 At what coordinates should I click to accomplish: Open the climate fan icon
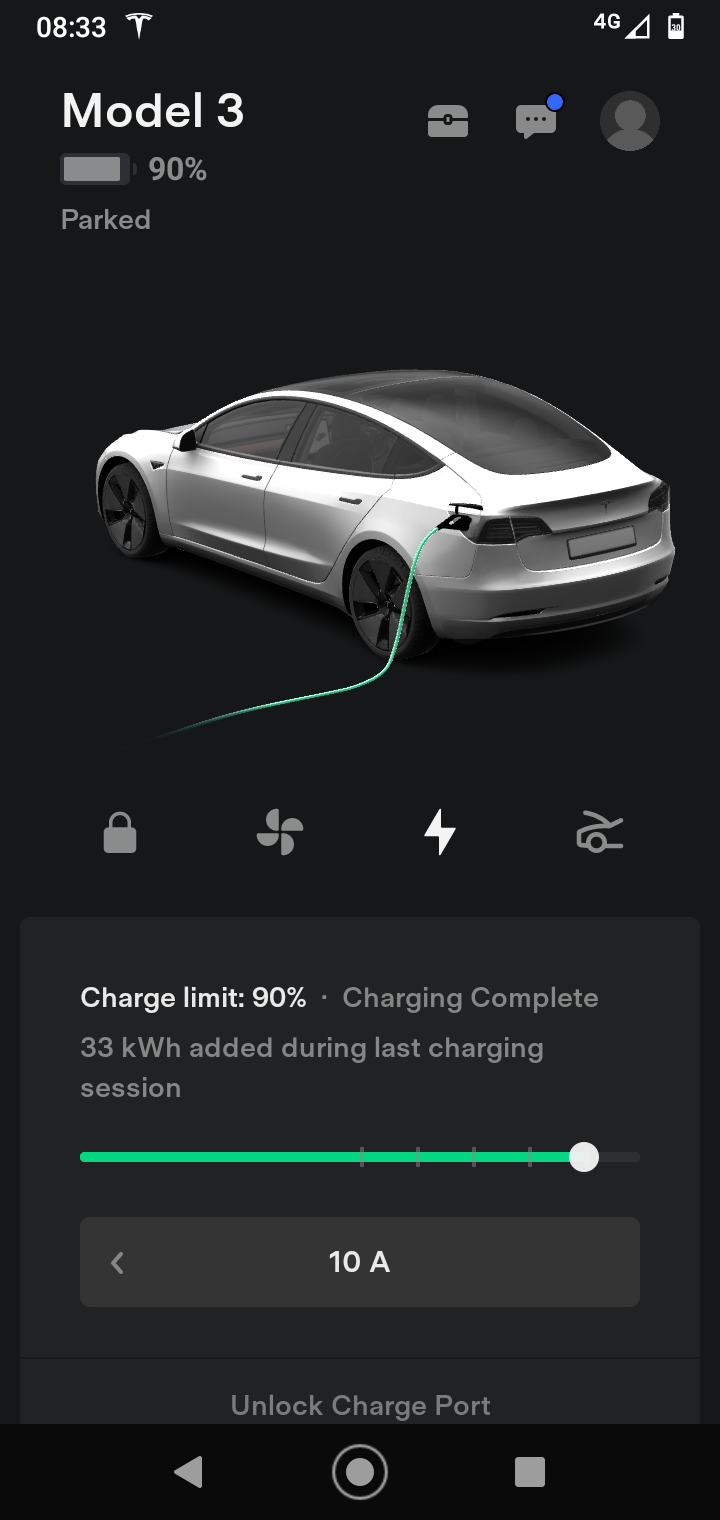(x=280, y=832)
